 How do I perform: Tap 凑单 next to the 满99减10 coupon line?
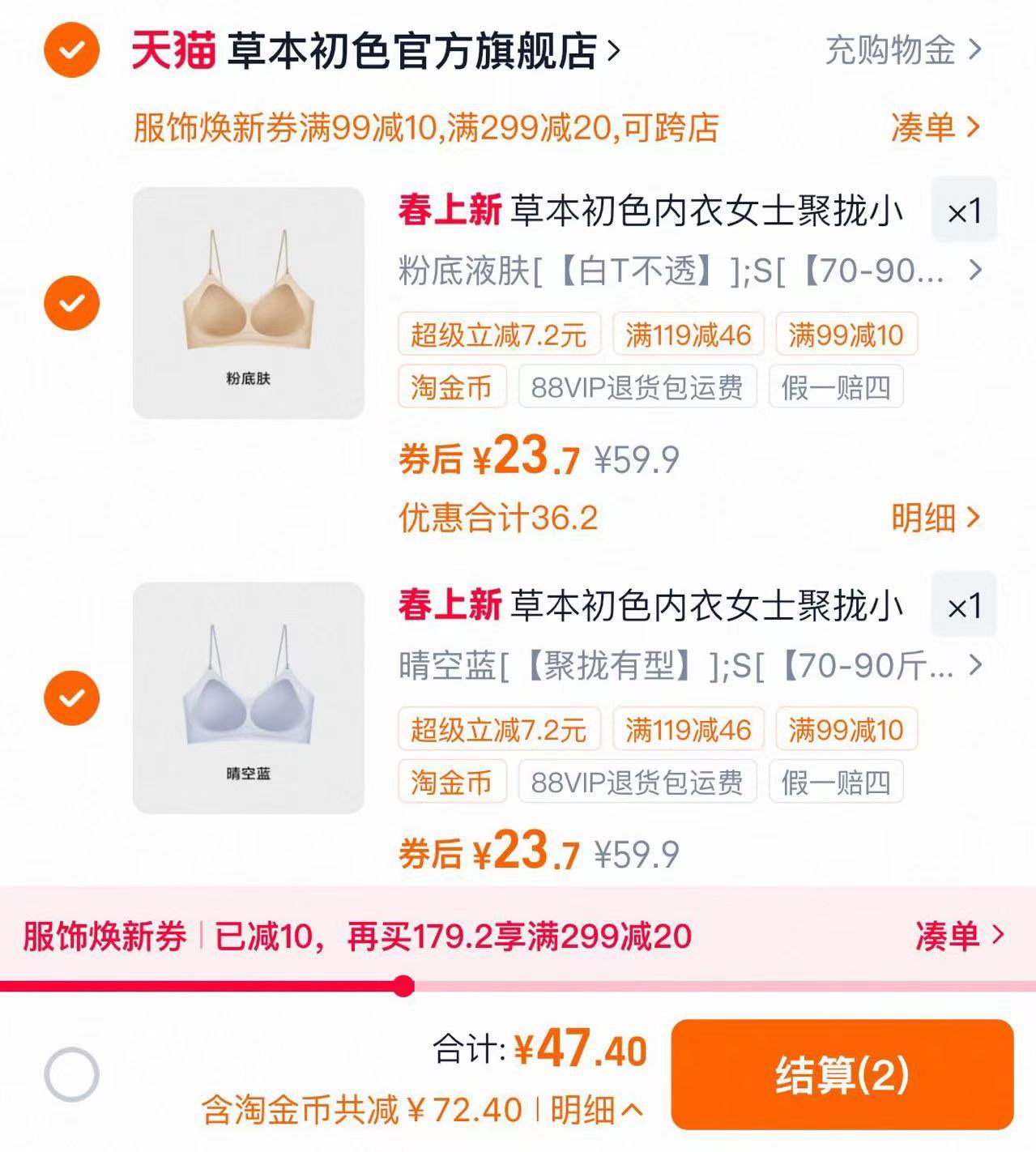935,127
